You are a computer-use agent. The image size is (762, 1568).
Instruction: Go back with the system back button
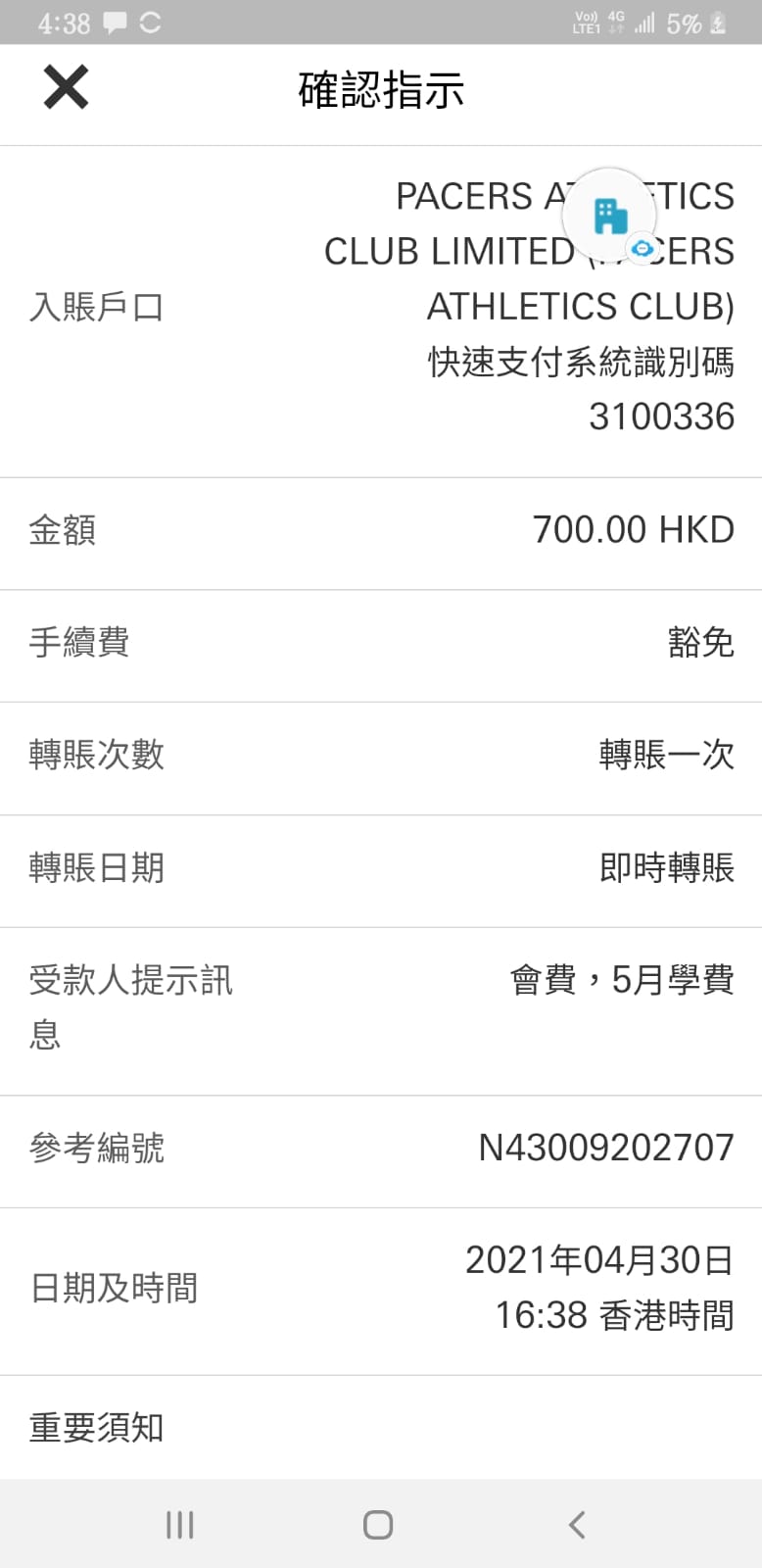(x=577, y=1524)
